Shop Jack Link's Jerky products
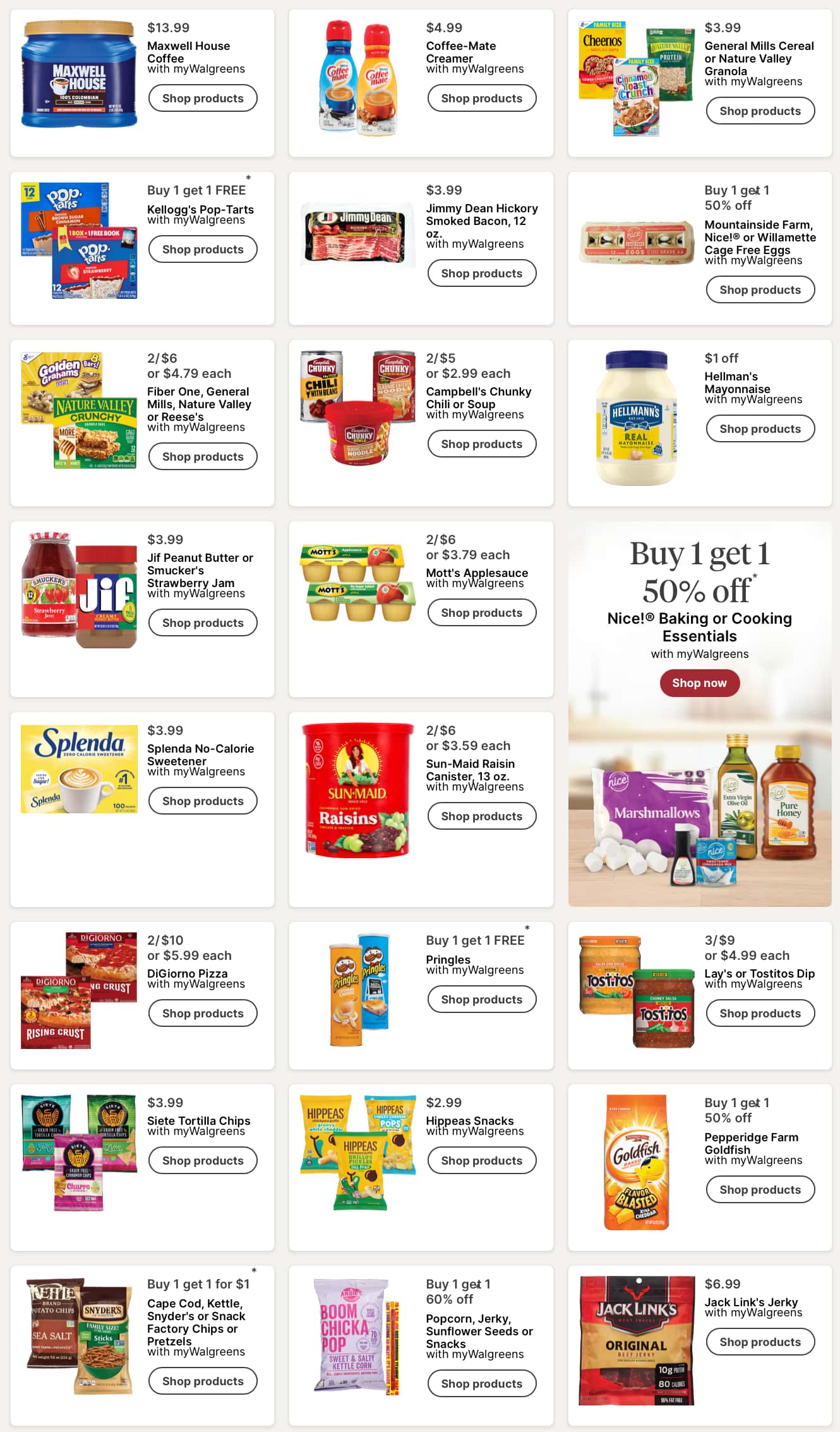The image size is (840, 1432). click(x=760, y=1342)
